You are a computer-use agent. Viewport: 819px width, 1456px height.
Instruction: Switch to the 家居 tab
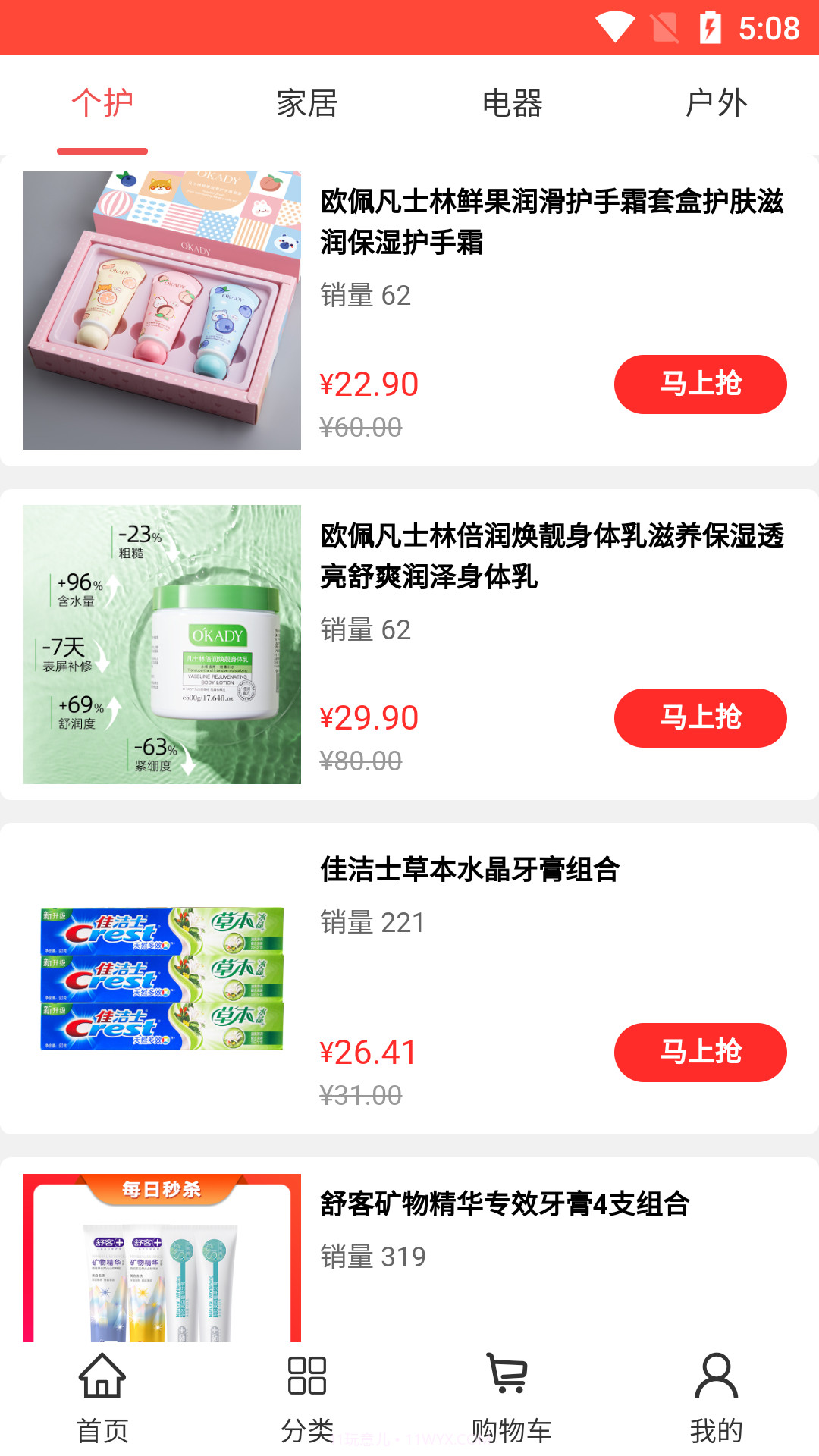pyautogui.click(x=307, y=104)
